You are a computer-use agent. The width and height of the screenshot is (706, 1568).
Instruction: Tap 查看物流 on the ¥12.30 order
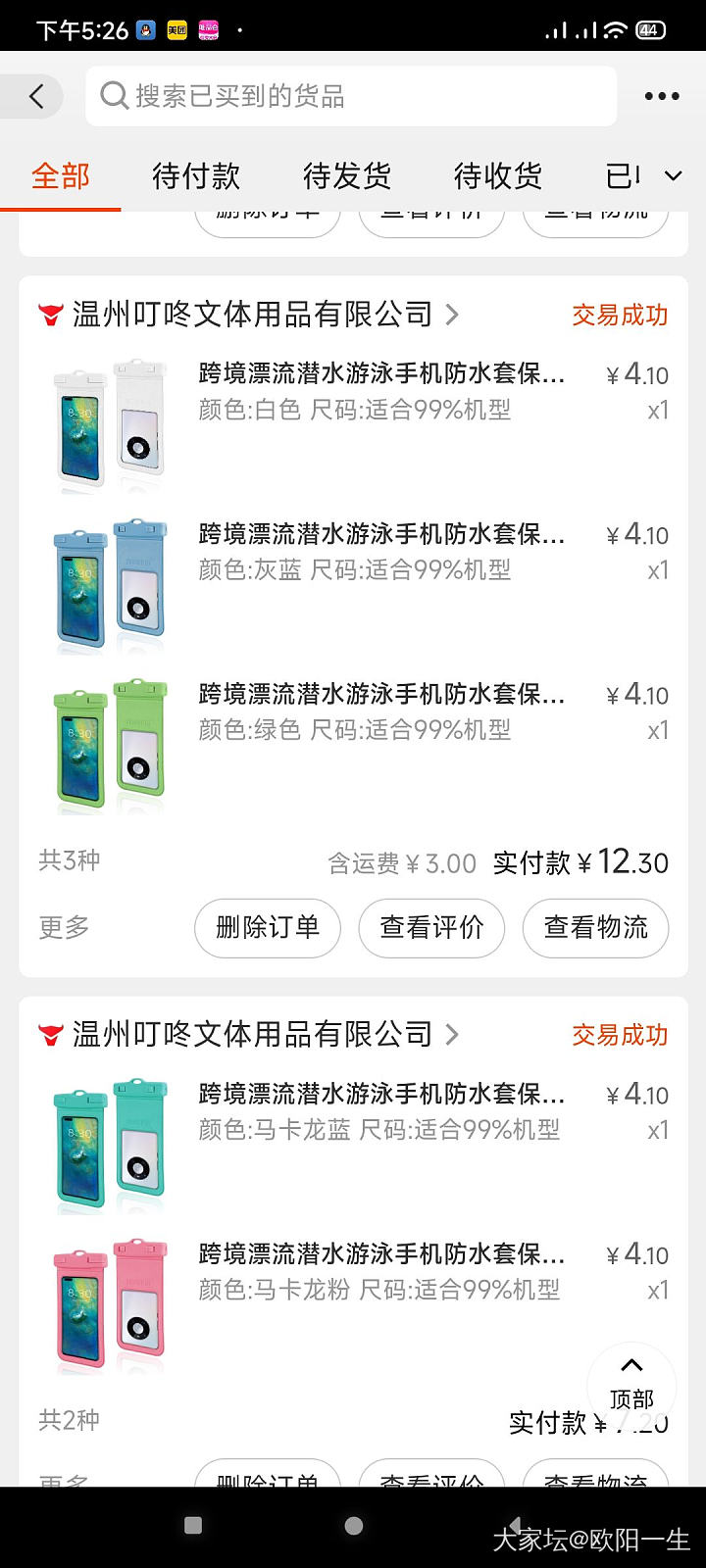595,927
